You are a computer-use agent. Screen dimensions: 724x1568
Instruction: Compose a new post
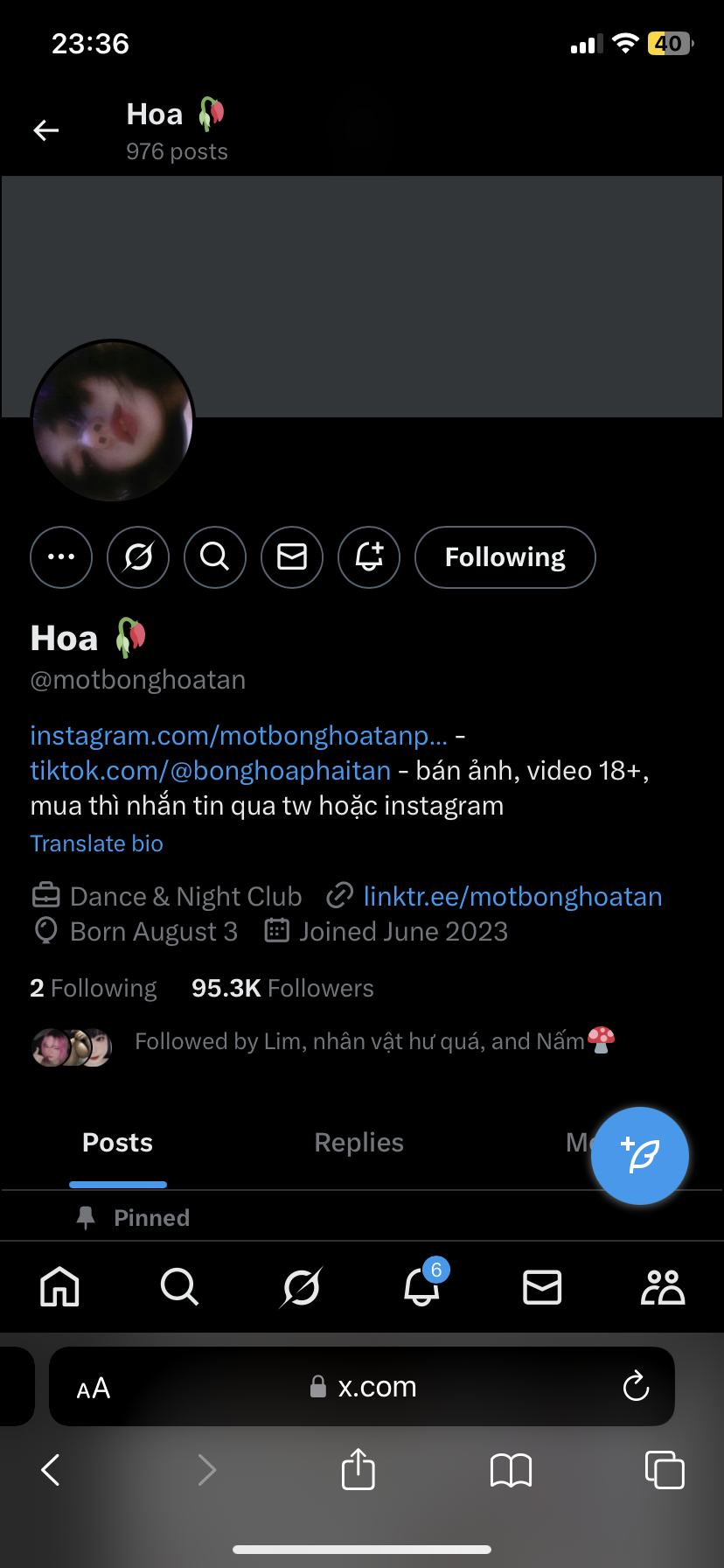tap(640, 1156)
